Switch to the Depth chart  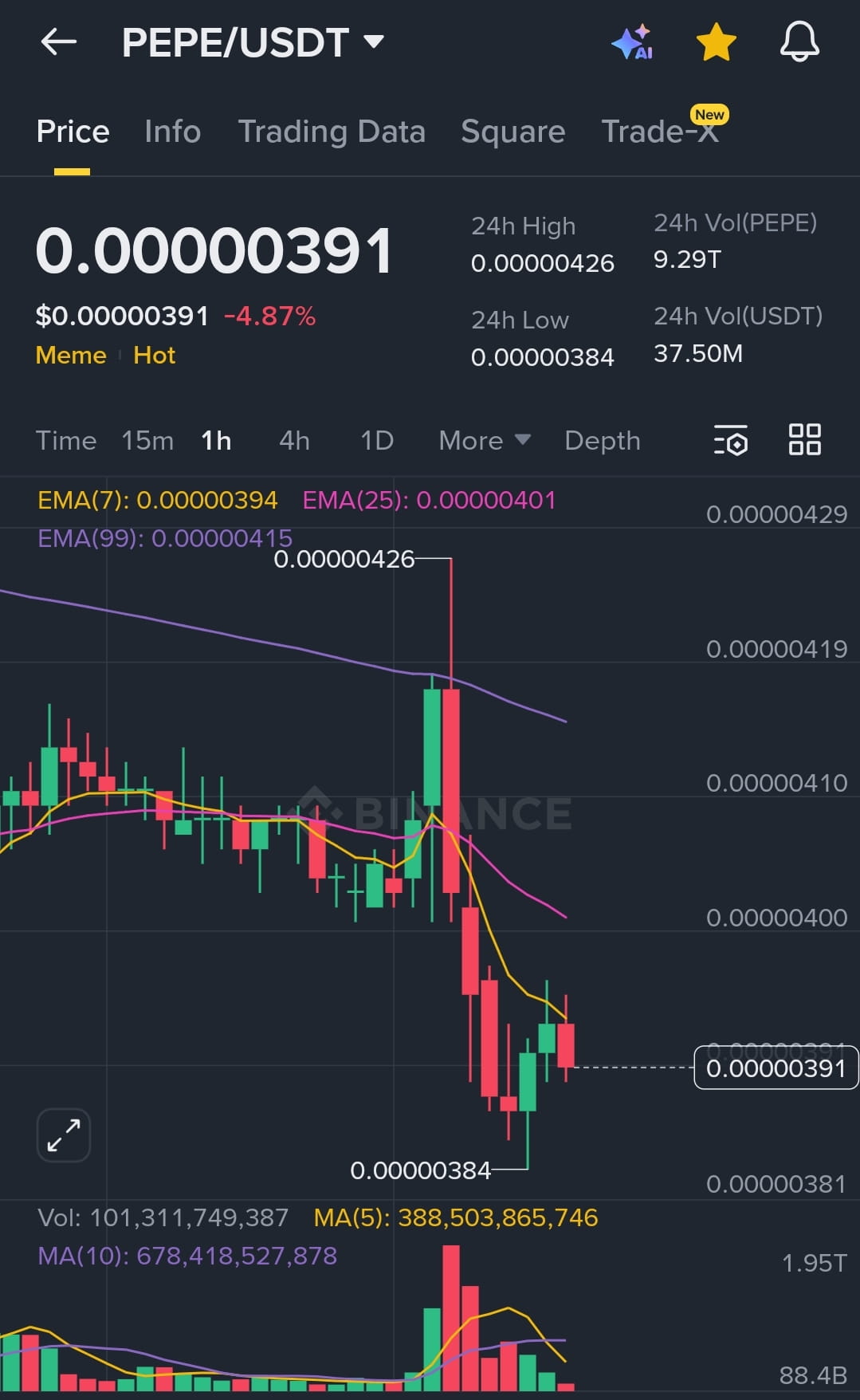pyautogui.click(x=603, y=440)
